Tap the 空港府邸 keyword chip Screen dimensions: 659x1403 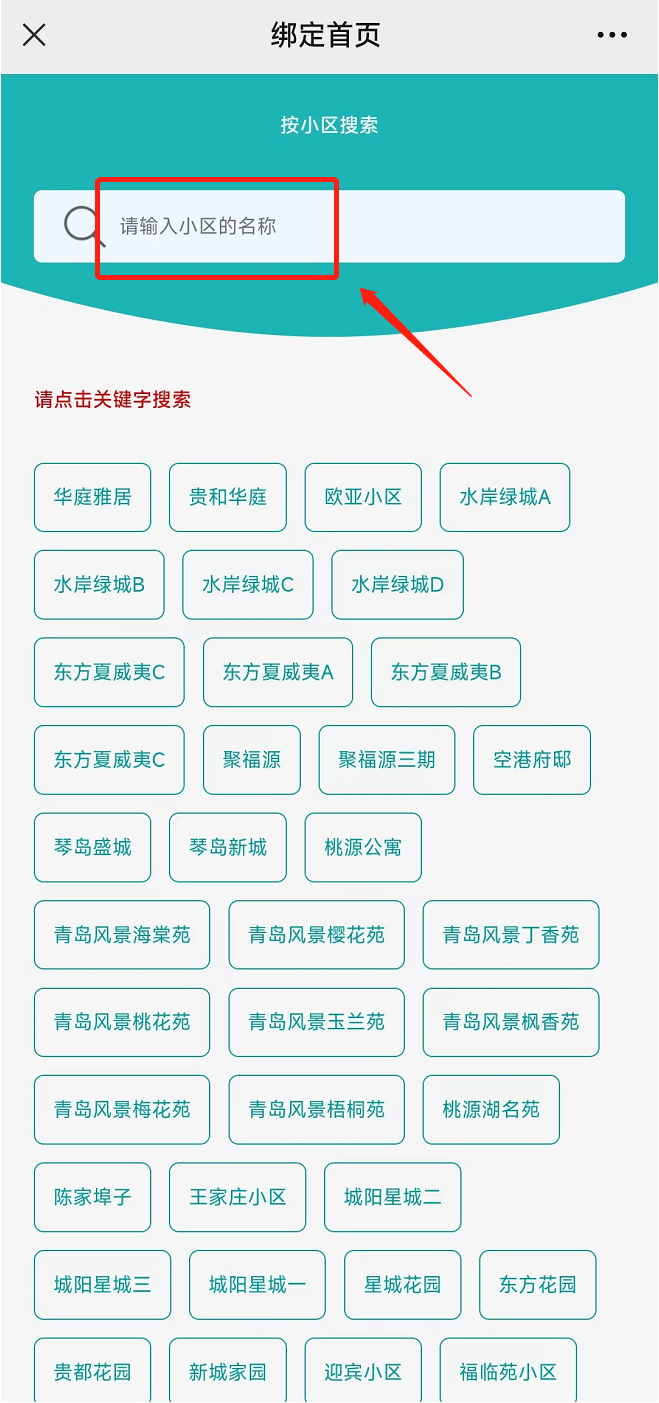[532, 760]
